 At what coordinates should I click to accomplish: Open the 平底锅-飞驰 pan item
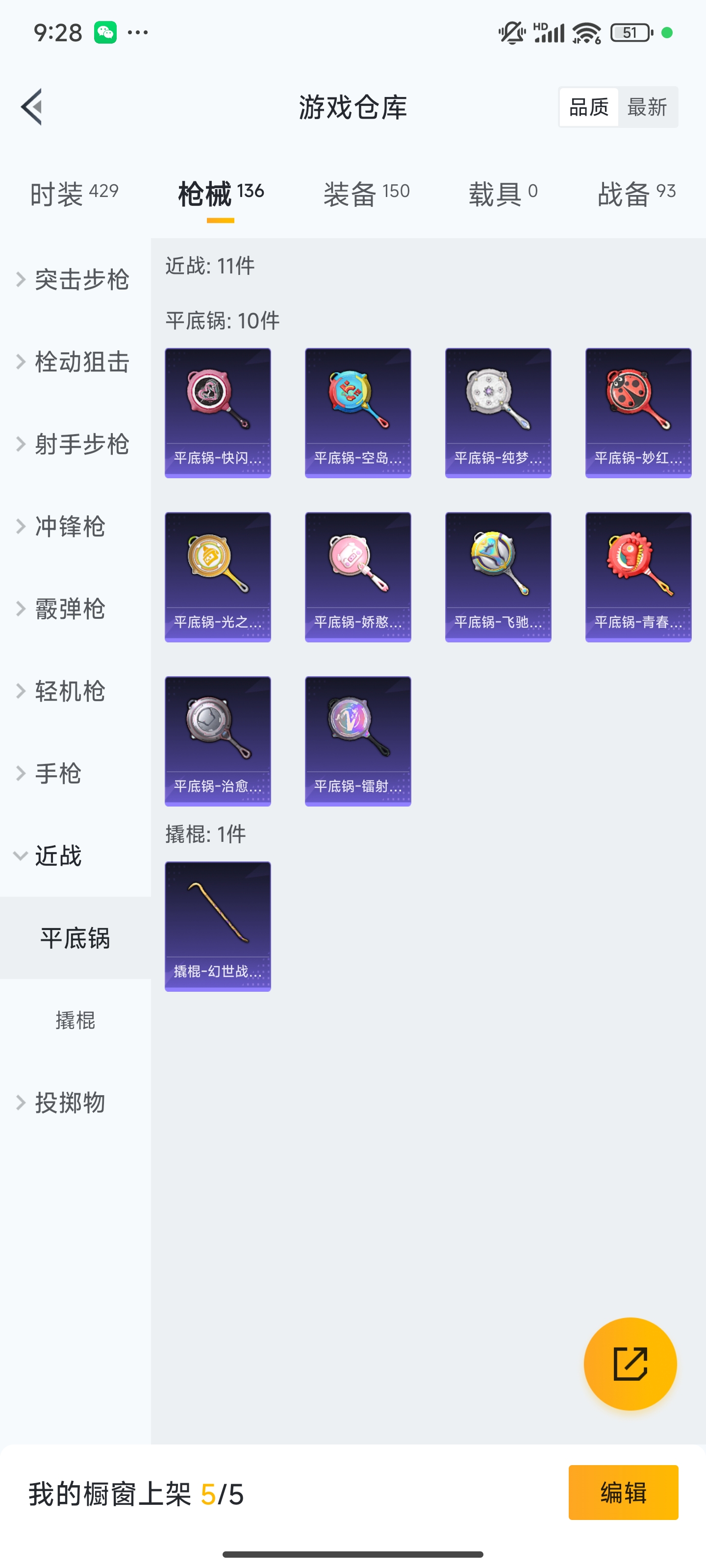click(498, 577)
